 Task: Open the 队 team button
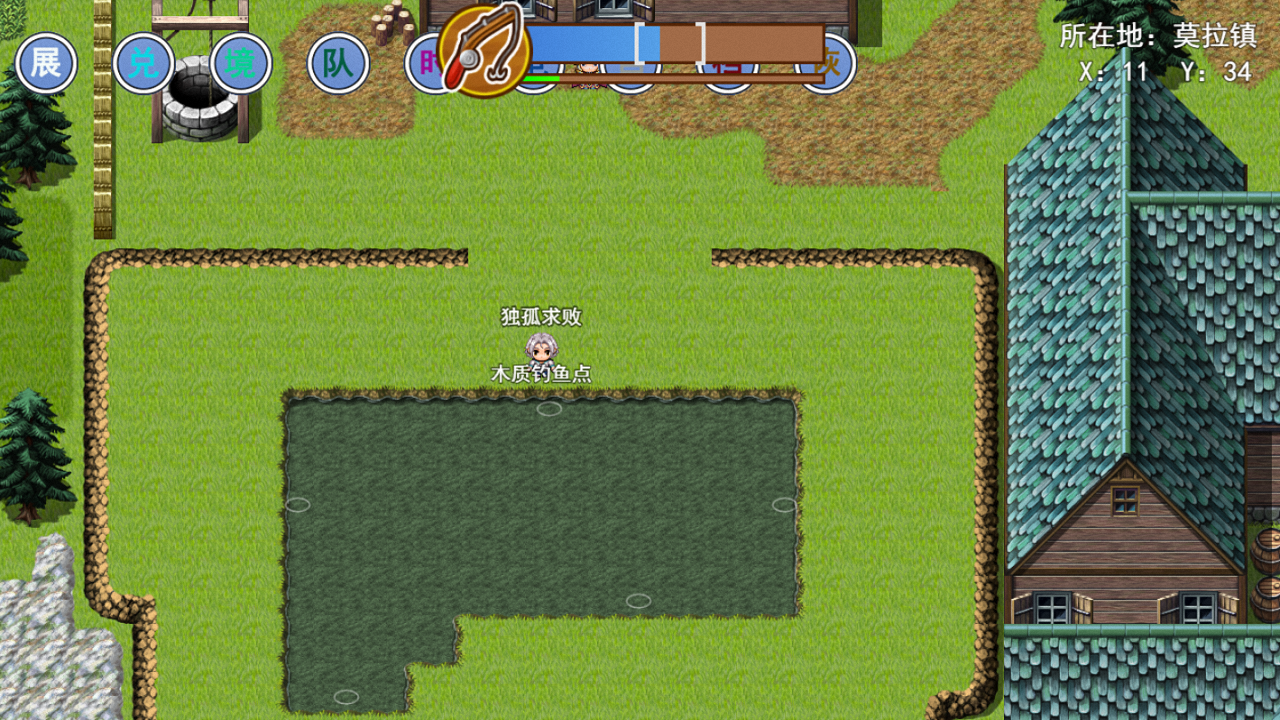[338, 63]
